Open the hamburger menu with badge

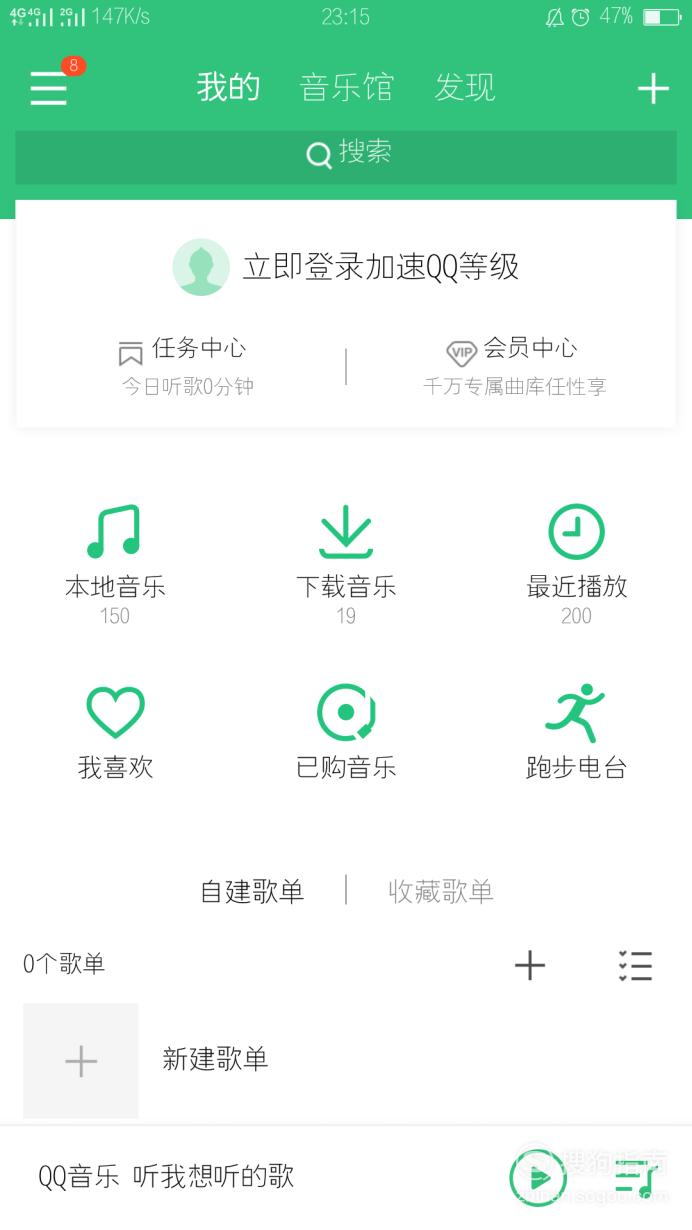point(50,86)
